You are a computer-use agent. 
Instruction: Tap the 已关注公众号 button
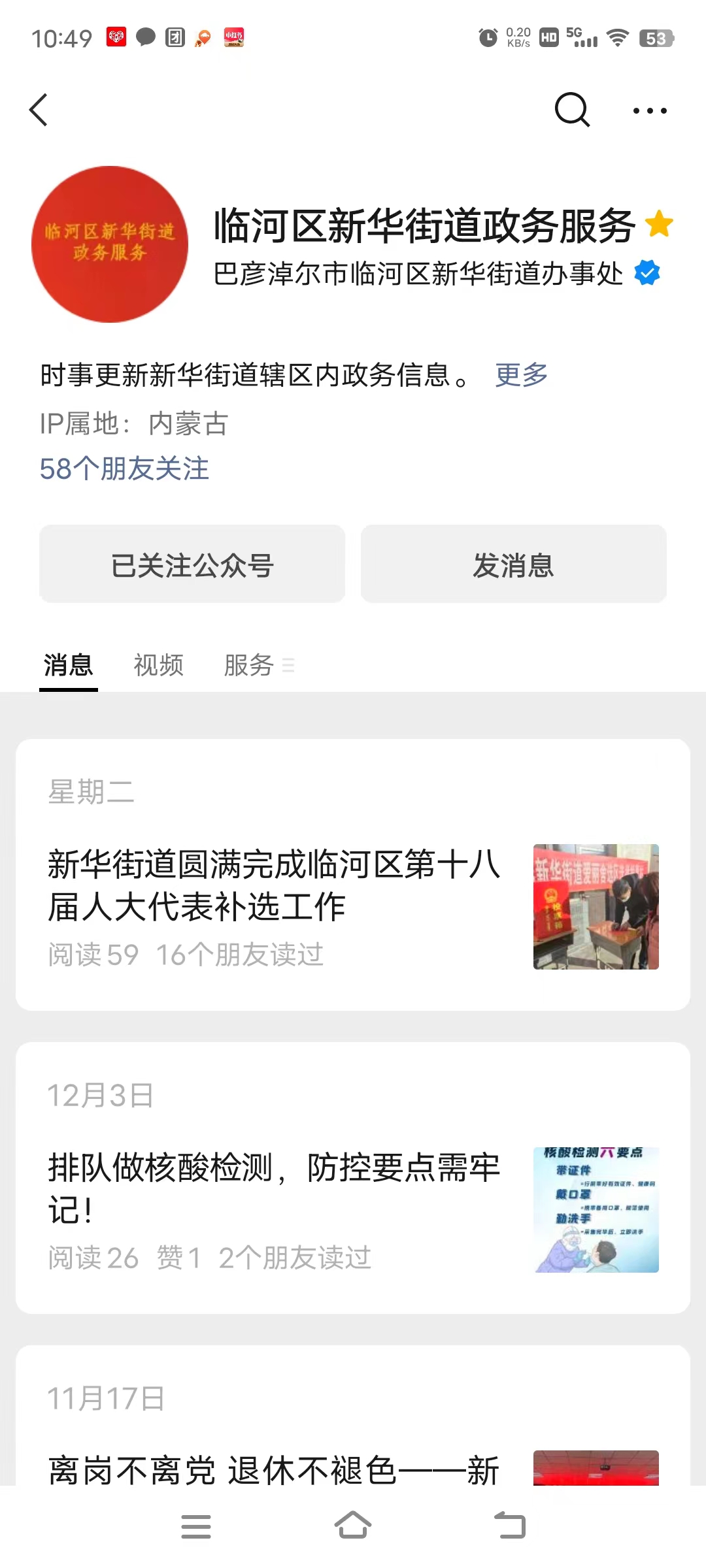point(192,564)
